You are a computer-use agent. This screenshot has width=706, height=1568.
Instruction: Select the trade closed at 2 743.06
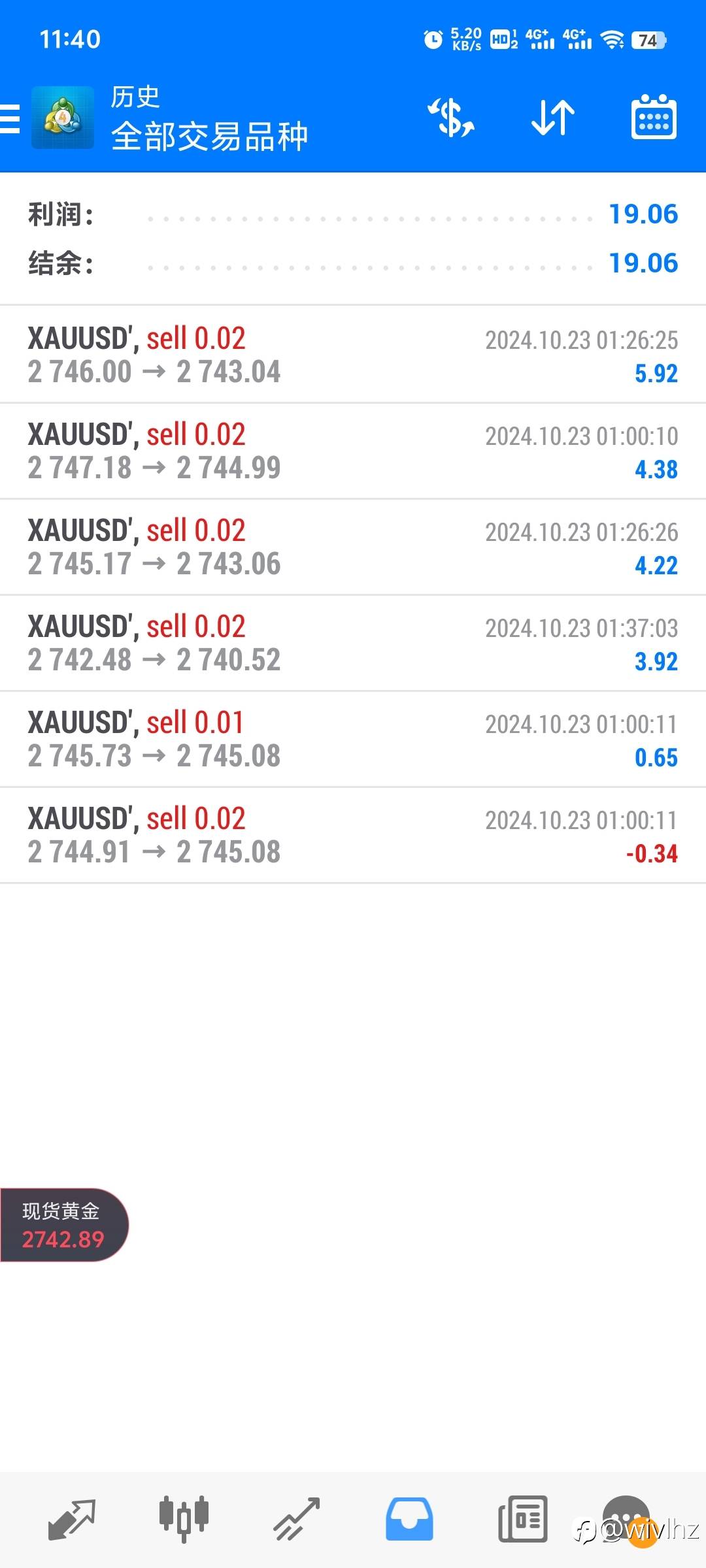[353, 547]
